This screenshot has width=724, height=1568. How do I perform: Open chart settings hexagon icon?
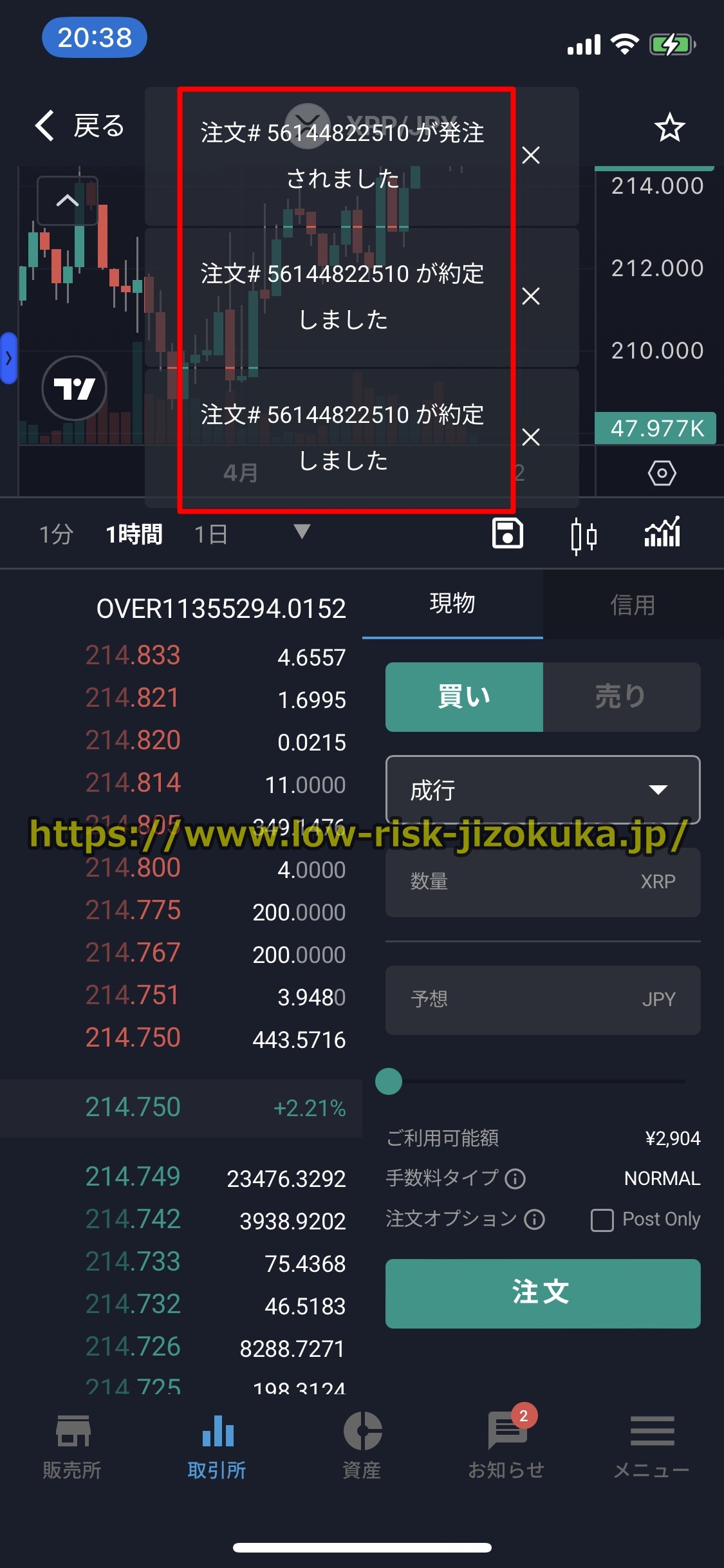pyautogui.click(x=662, y=473)
